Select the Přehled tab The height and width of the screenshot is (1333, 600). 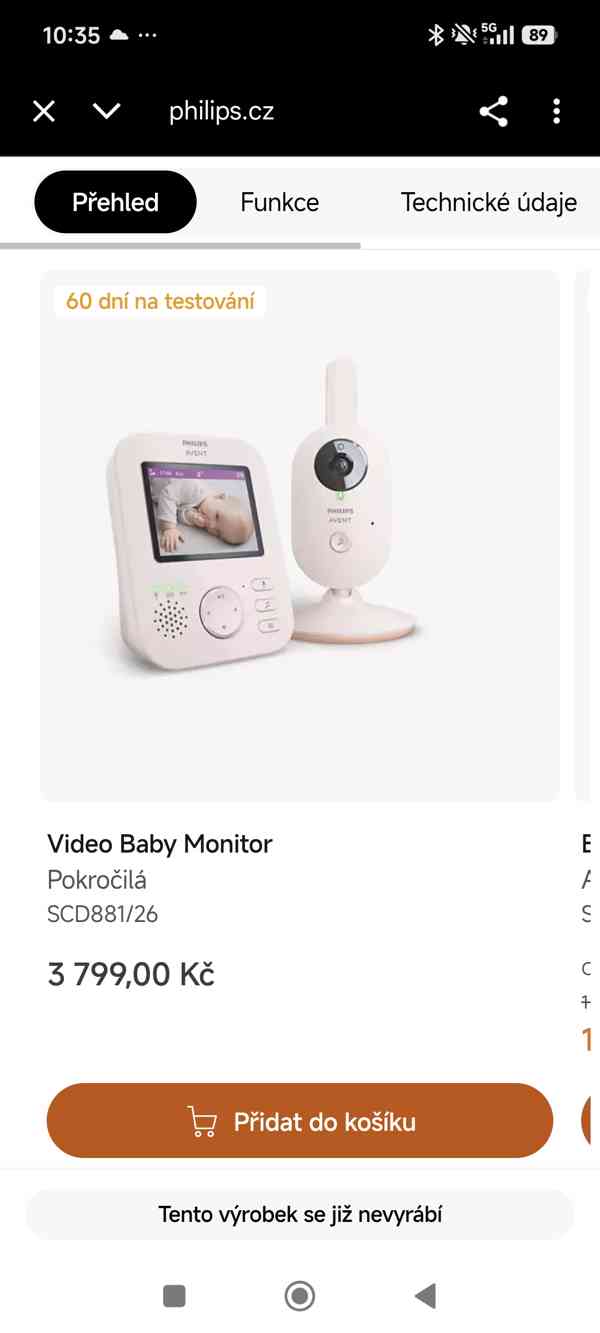115,202
